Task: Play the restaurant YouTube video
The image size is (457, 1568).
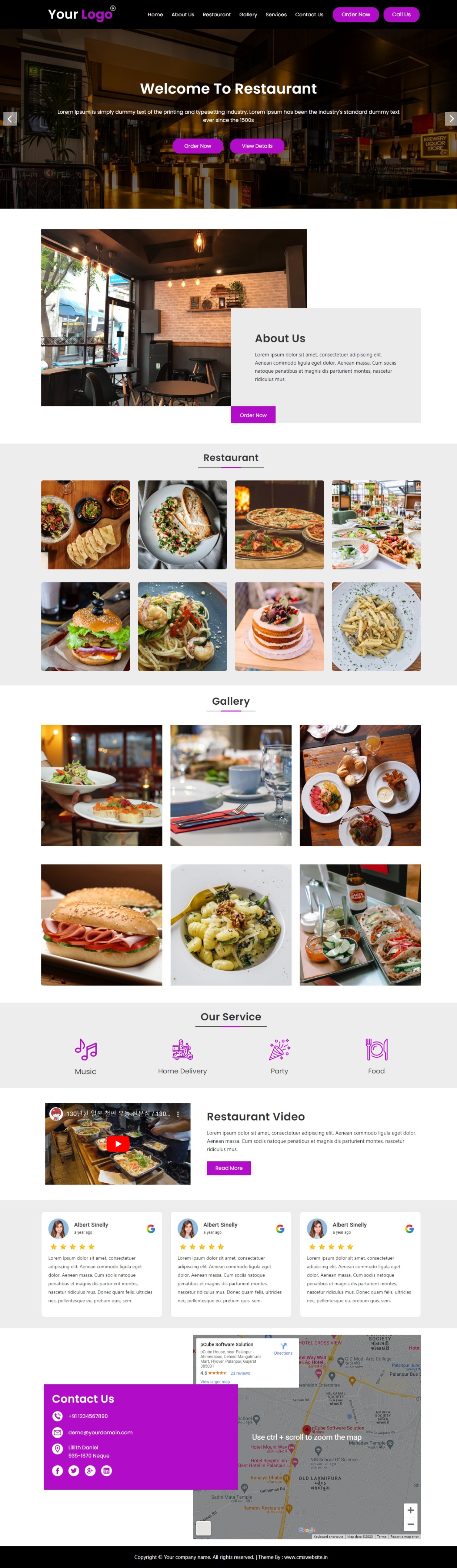Action: coord(118,1144)
